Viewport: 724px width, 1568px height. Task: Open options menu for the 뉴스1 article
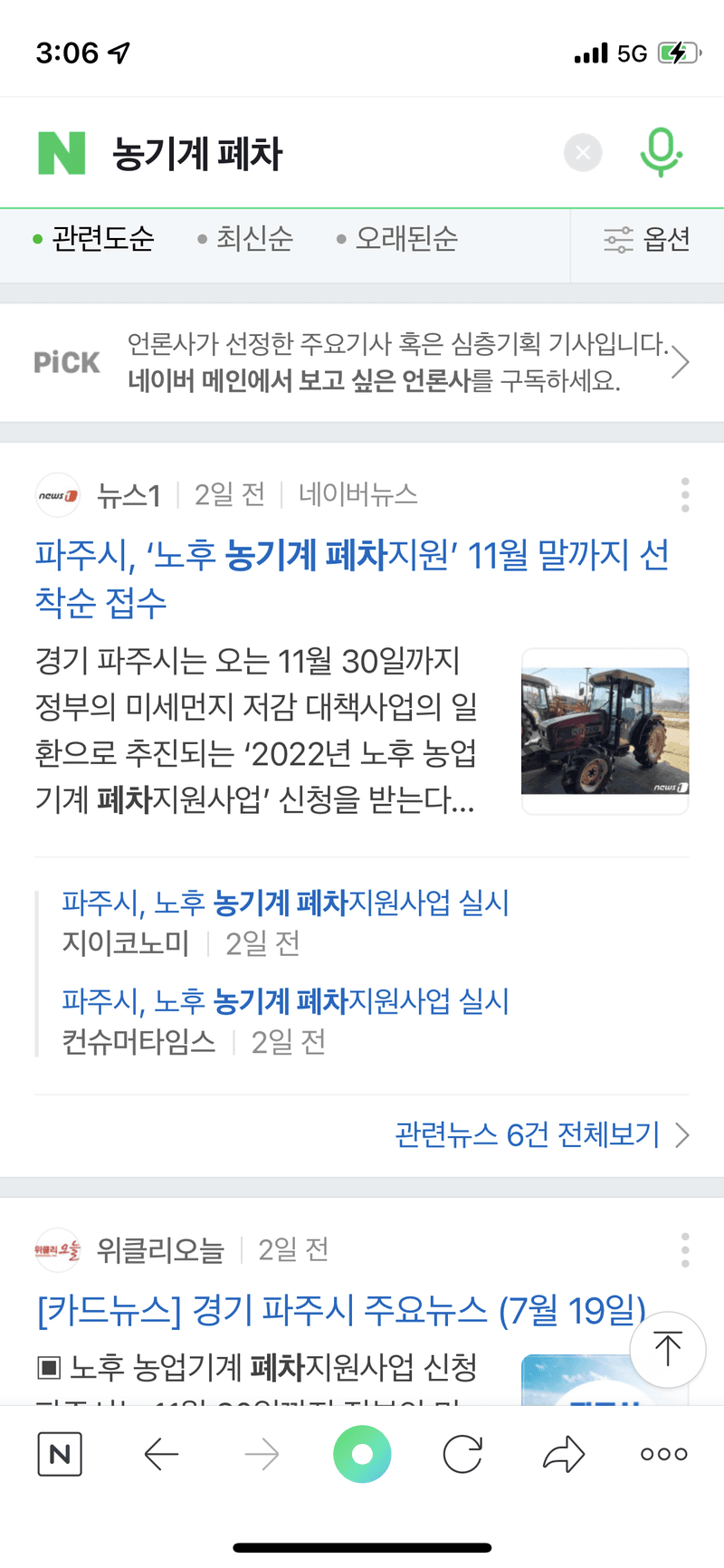(685, 494)
